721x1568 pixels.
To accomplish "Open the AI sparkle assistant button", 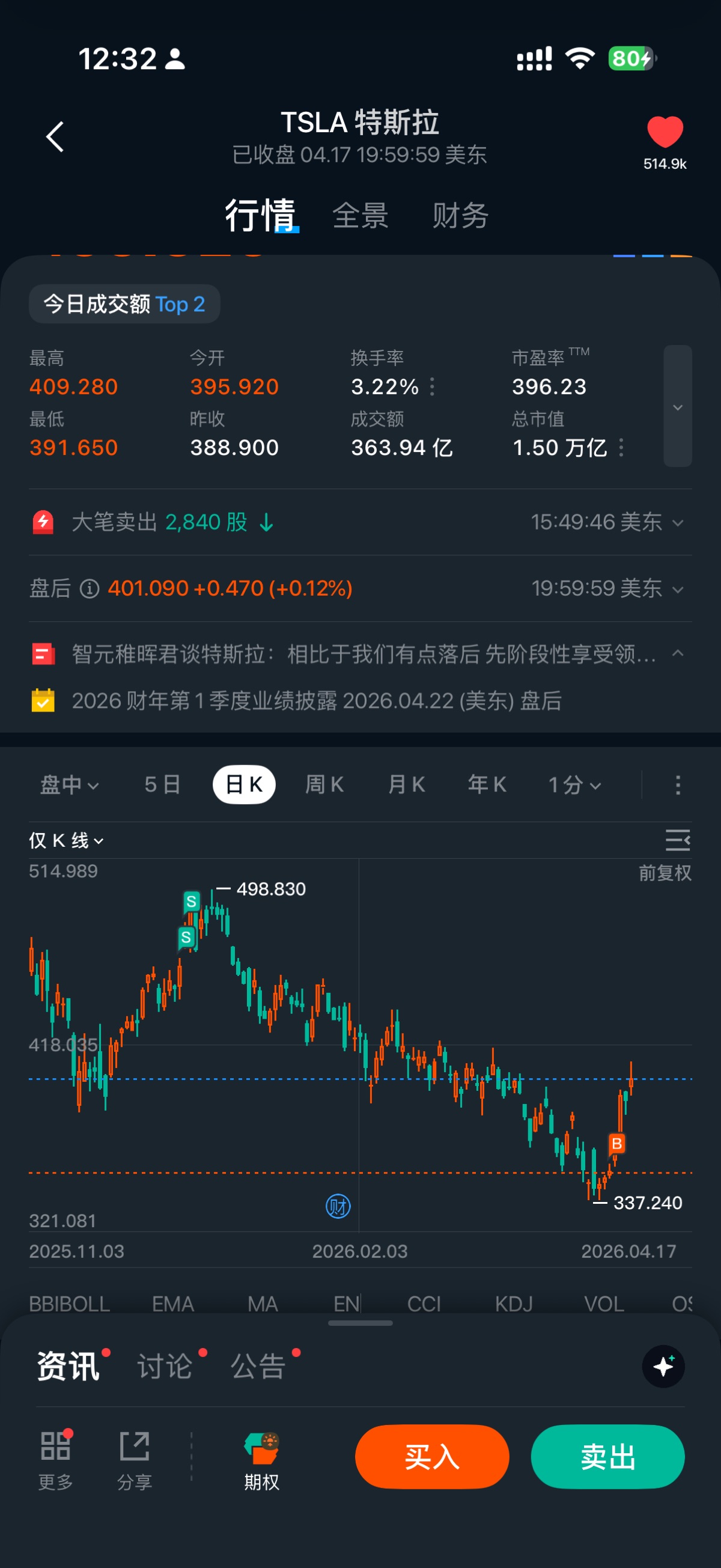I will (663, 1367).
